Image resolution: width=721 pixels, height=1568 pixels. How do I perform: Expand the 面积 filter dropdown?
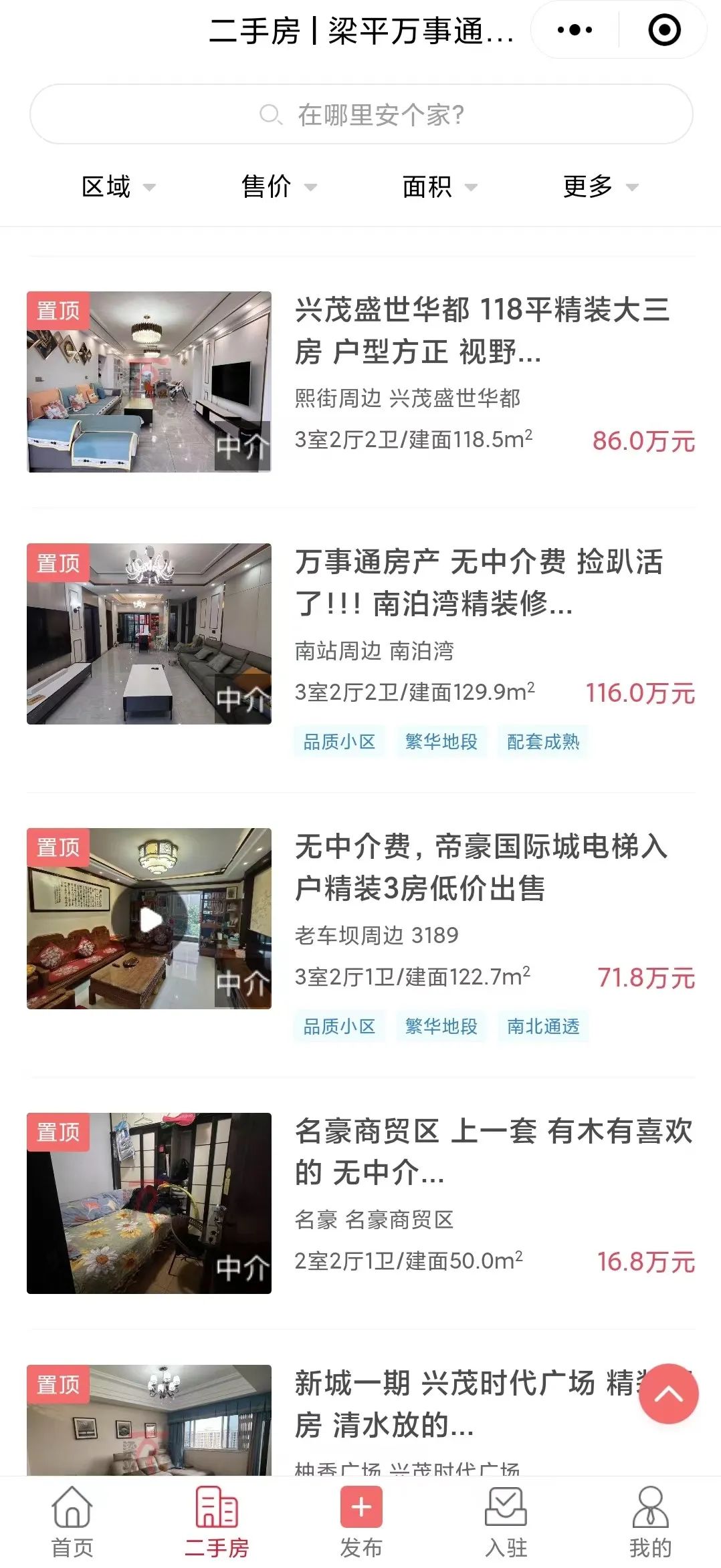[439, 186]
